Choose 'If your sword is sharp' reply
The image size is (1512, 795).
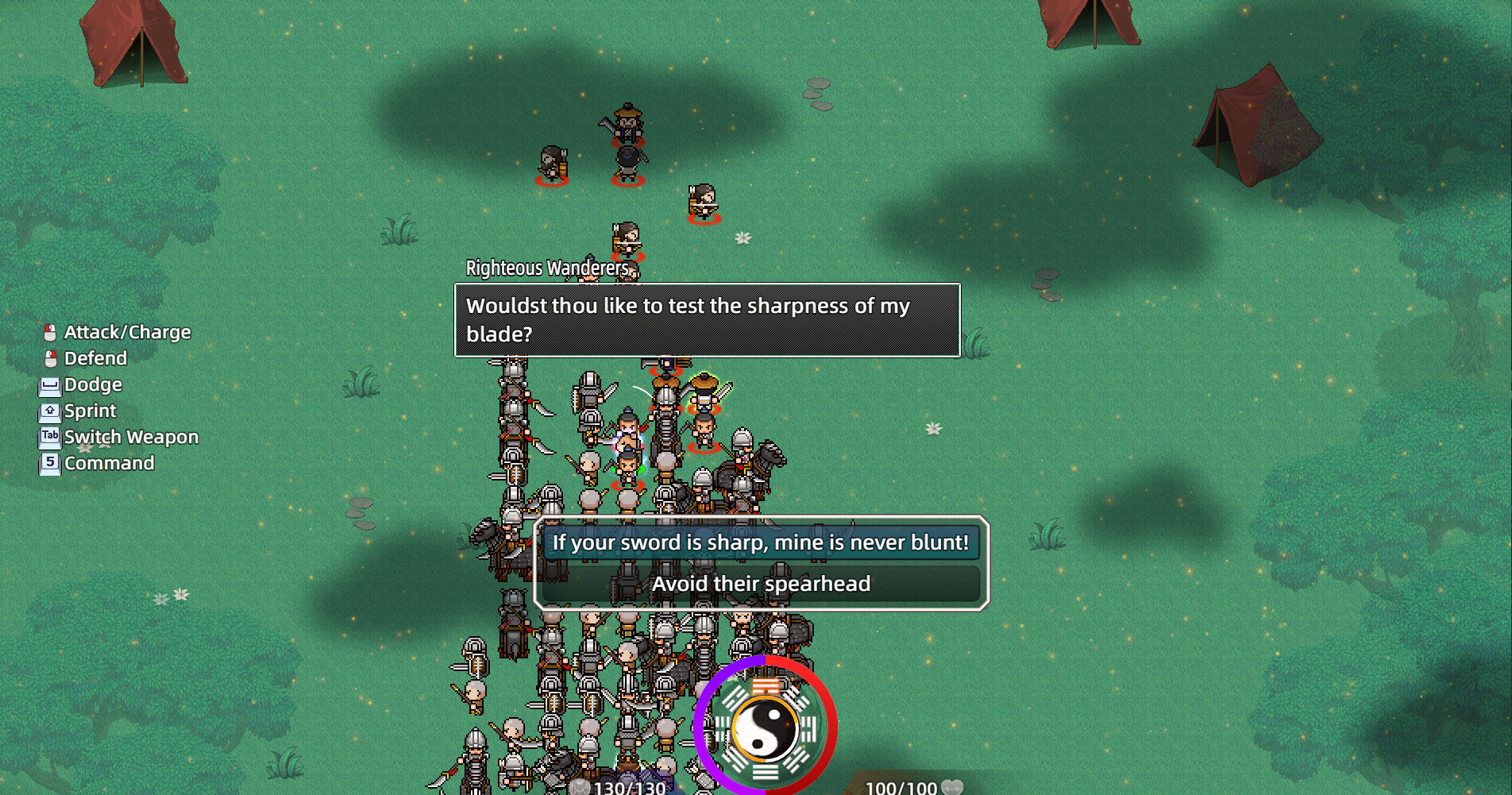point(761,542)
